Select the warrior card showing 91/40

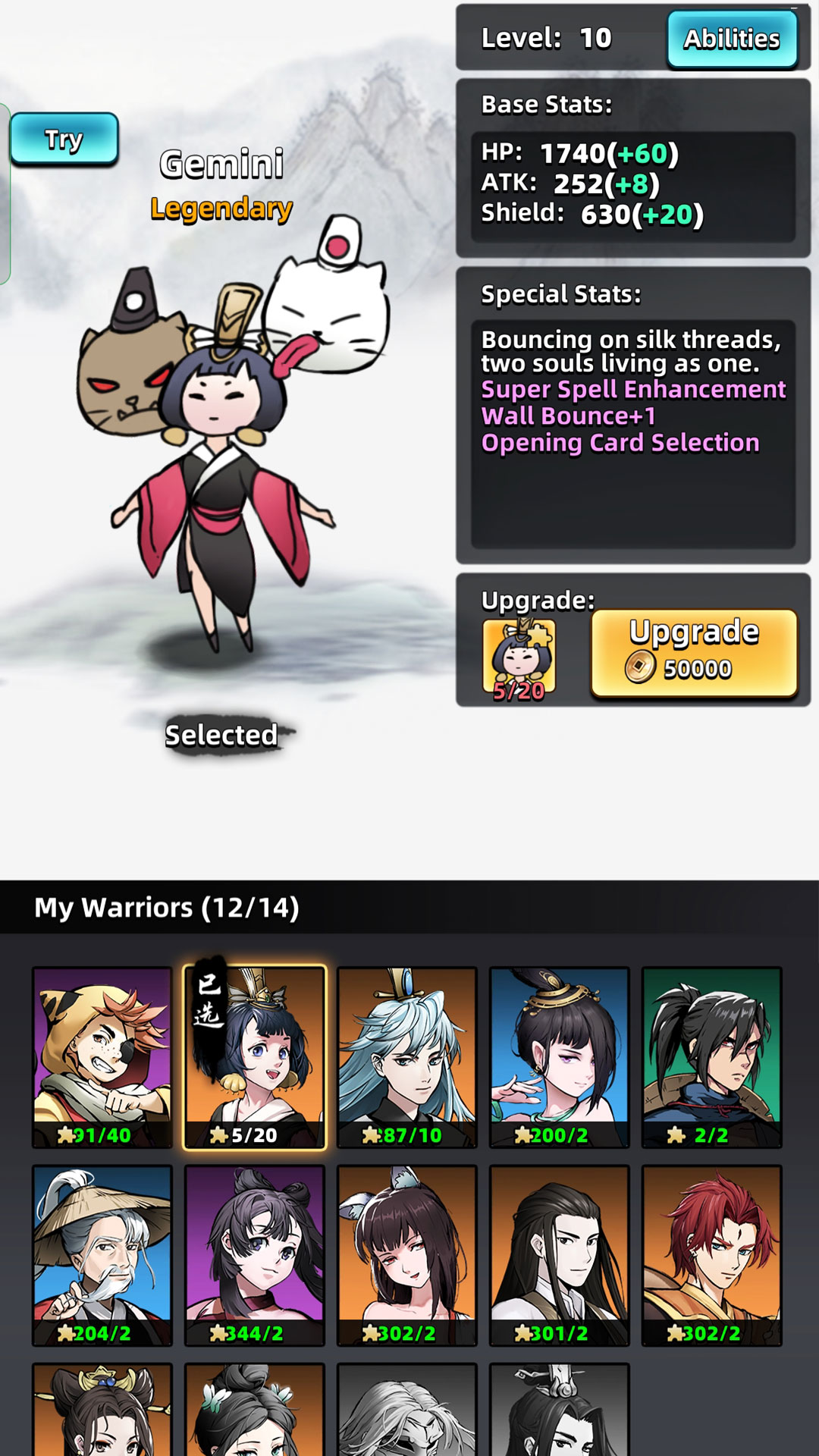(102, 1057)
